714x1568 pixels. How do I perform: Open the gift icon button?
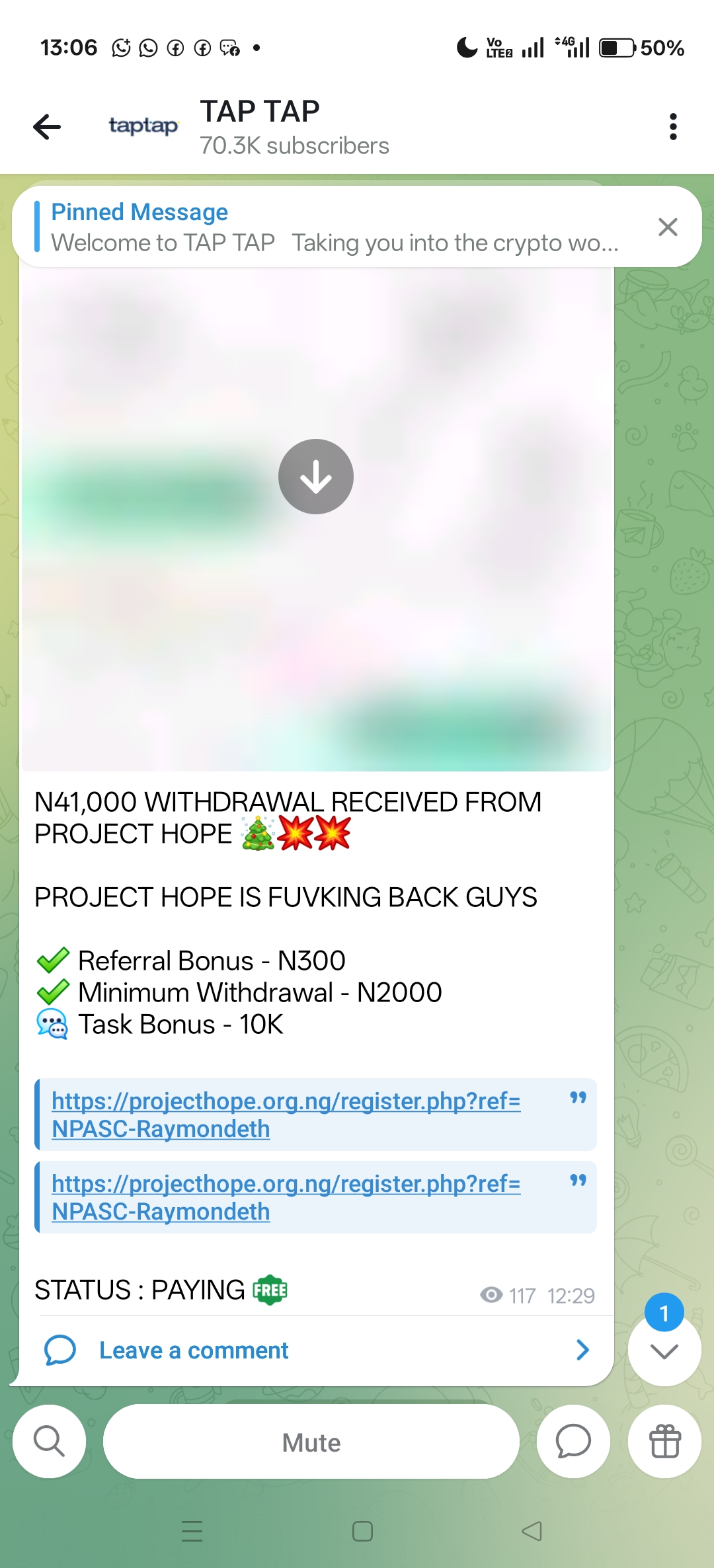click(x=664, y=1441)
